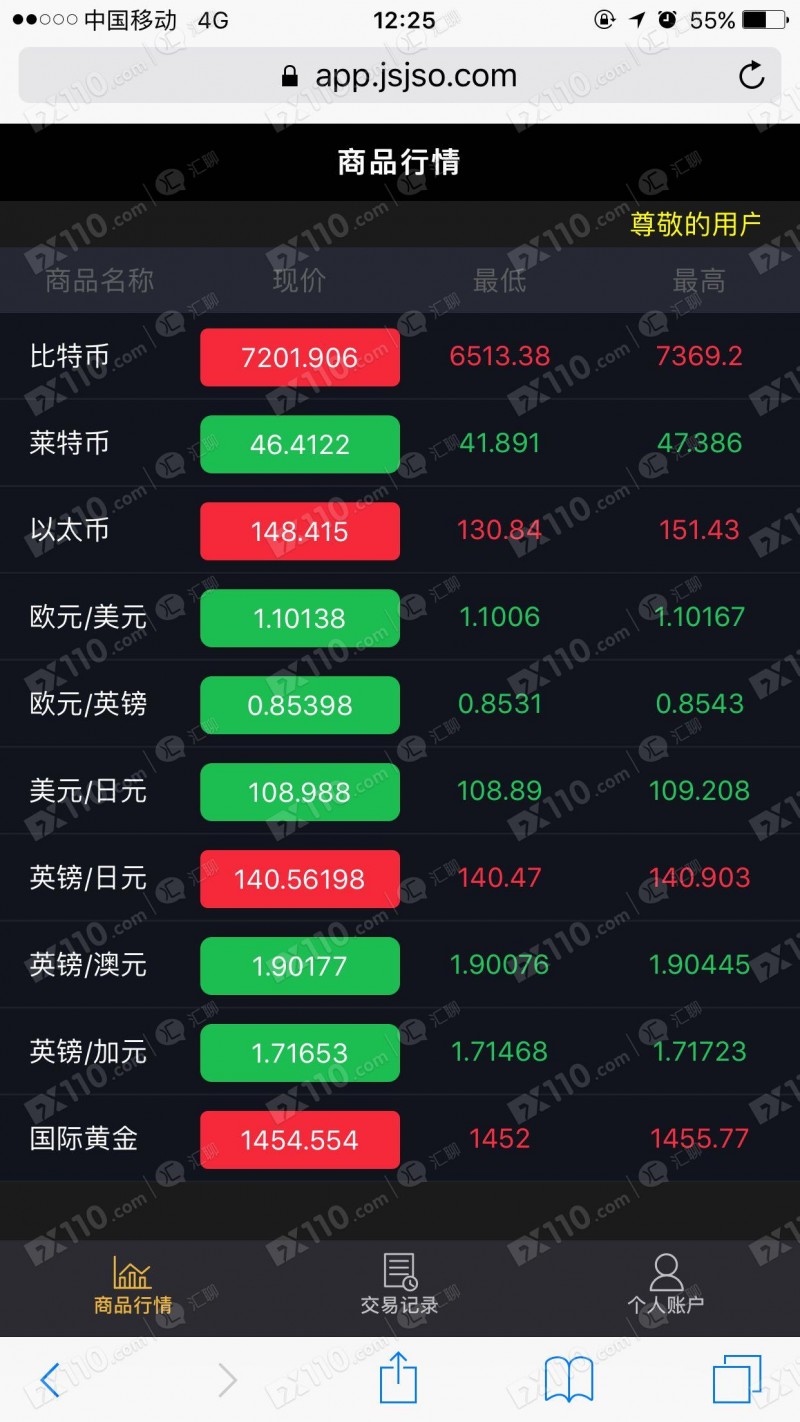Open the 比特币 price button 7201.906
Screen dimensions: 800x1422
click(300, 357)
